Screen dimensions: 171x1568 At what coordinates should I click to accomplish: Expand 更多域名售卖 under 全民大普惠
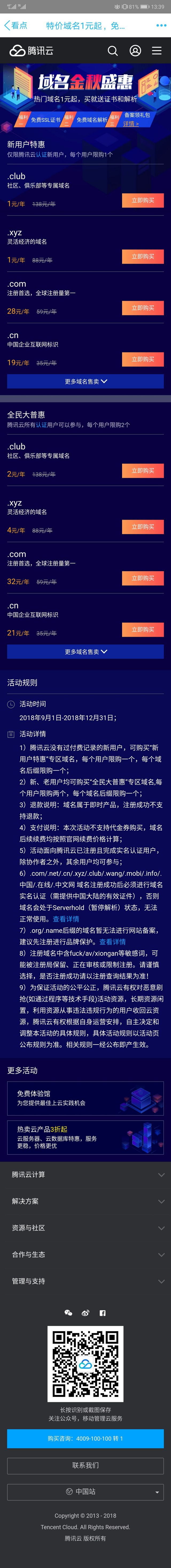[x=85, y=651]
